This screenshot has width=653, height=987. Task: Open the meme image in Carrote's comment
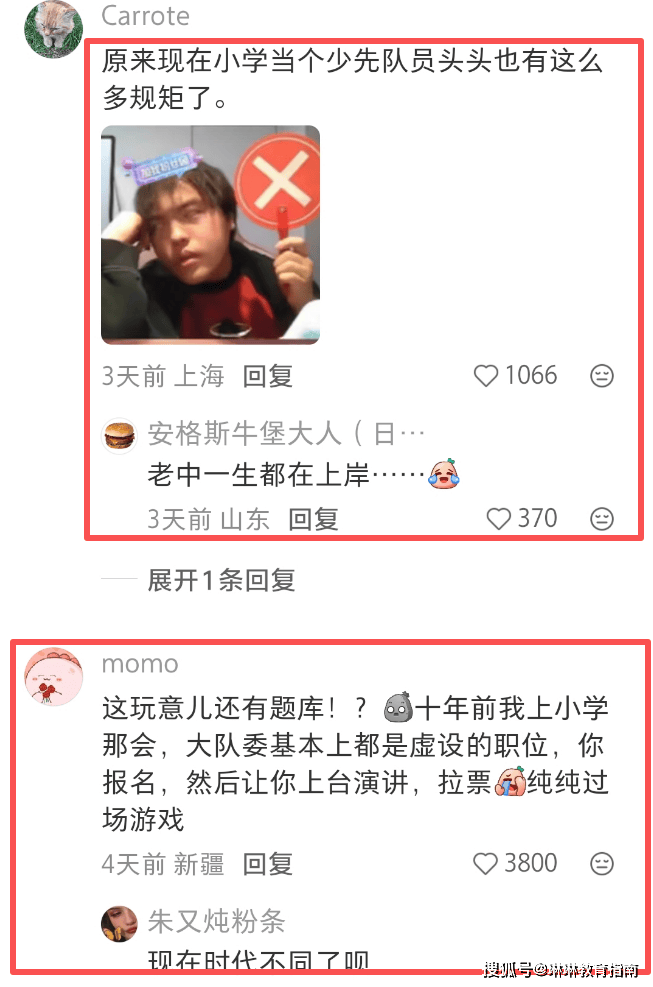[x=210, y=235]
